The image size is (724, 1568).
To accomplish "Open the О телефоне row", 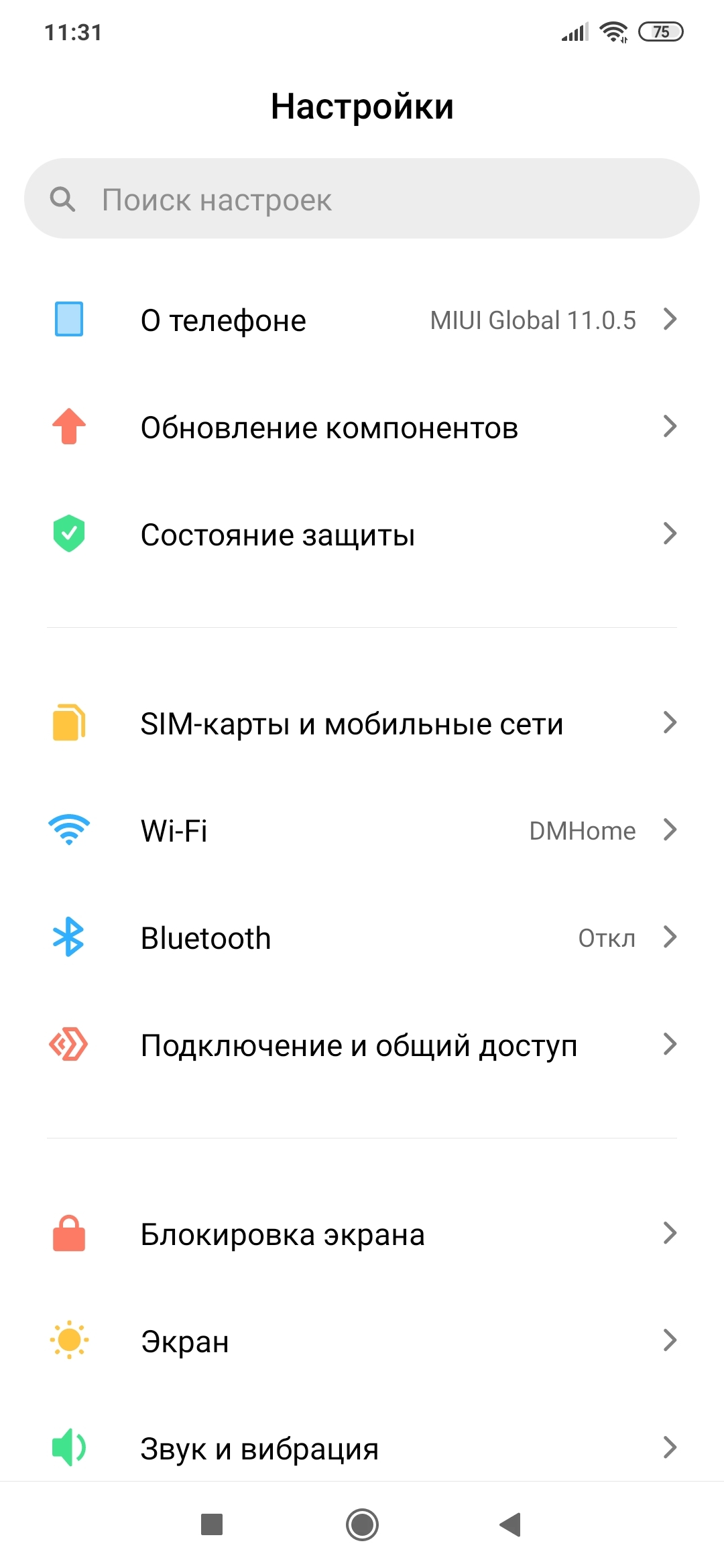I will 362,320.
